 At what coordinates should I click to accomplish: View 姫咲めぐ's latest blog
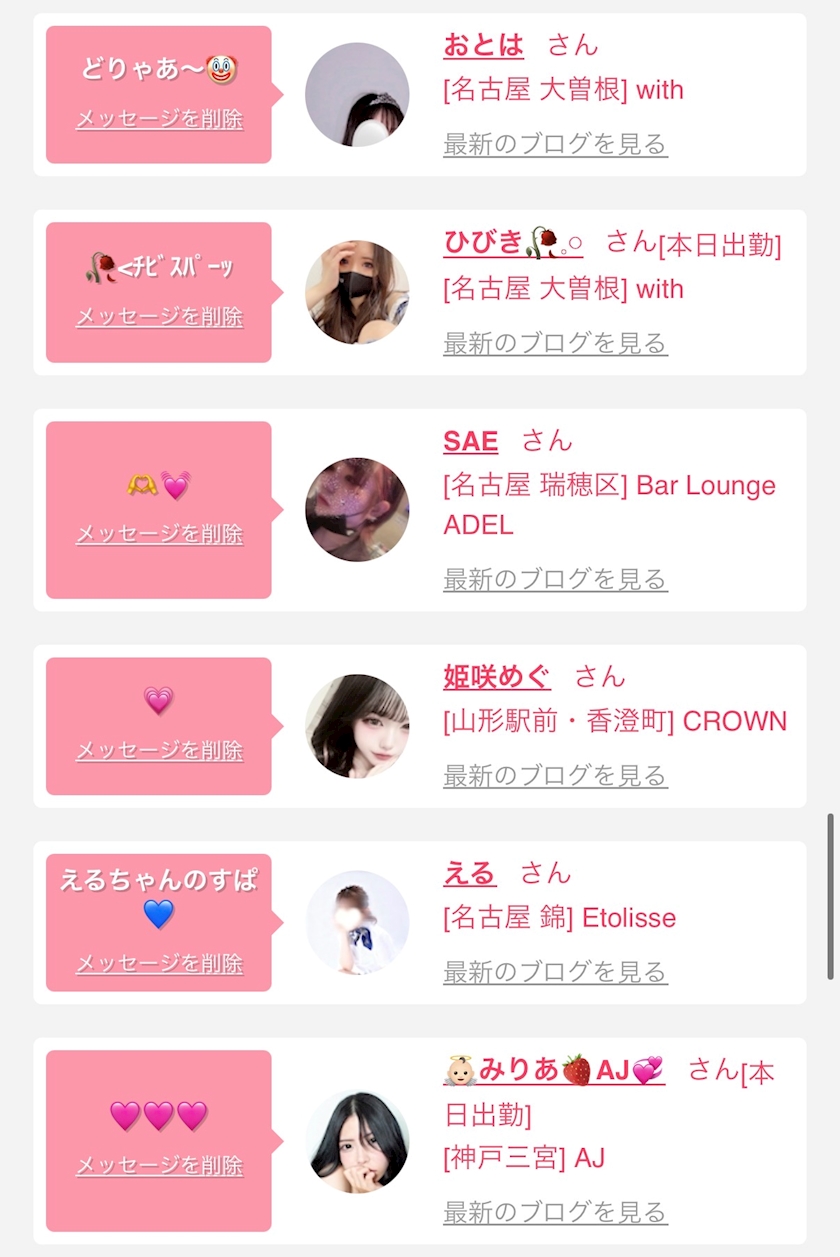click(x=555, y=775)
